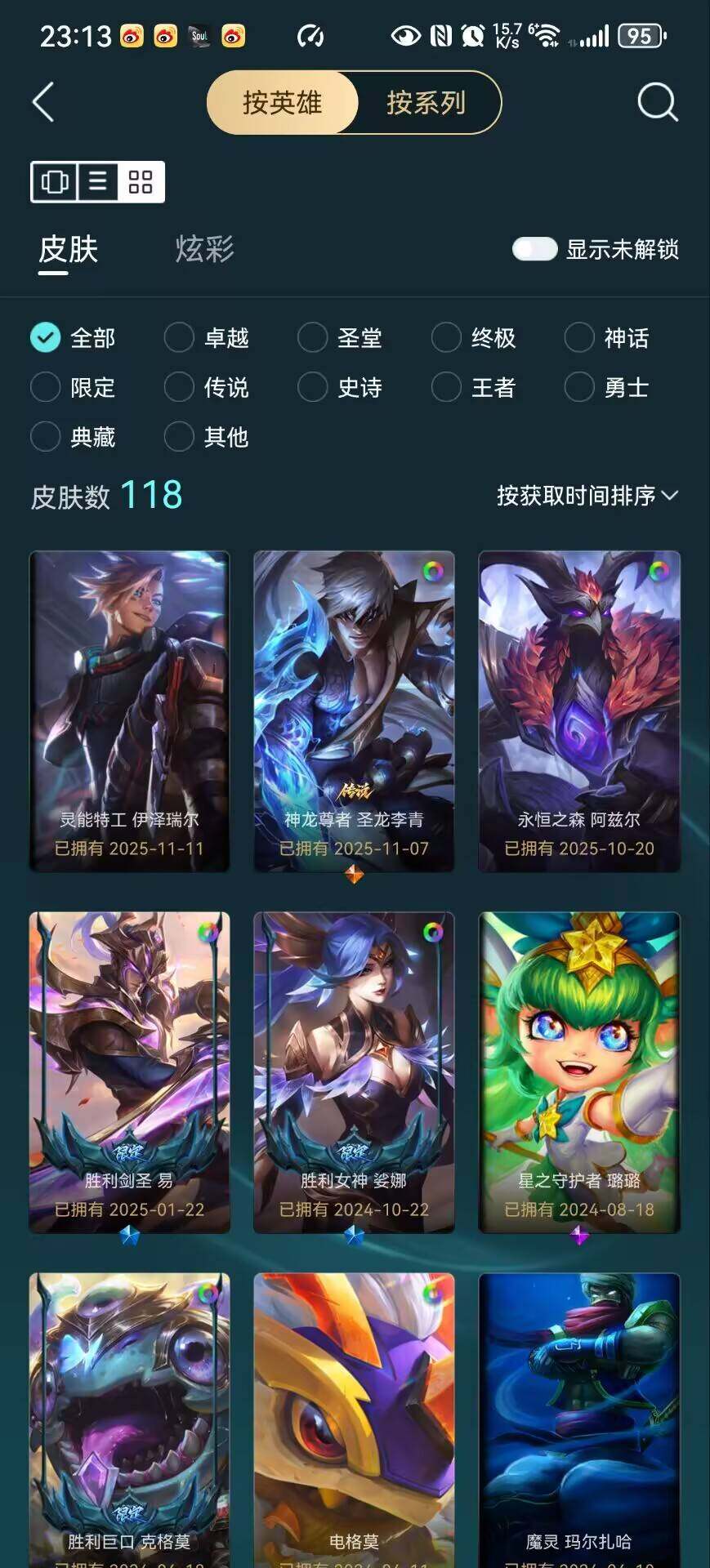This screenshot has width=710, height=1568.
Task: Open the 神龙尊者 圣龙李青 skin card
Action: (x=354, y=710)
